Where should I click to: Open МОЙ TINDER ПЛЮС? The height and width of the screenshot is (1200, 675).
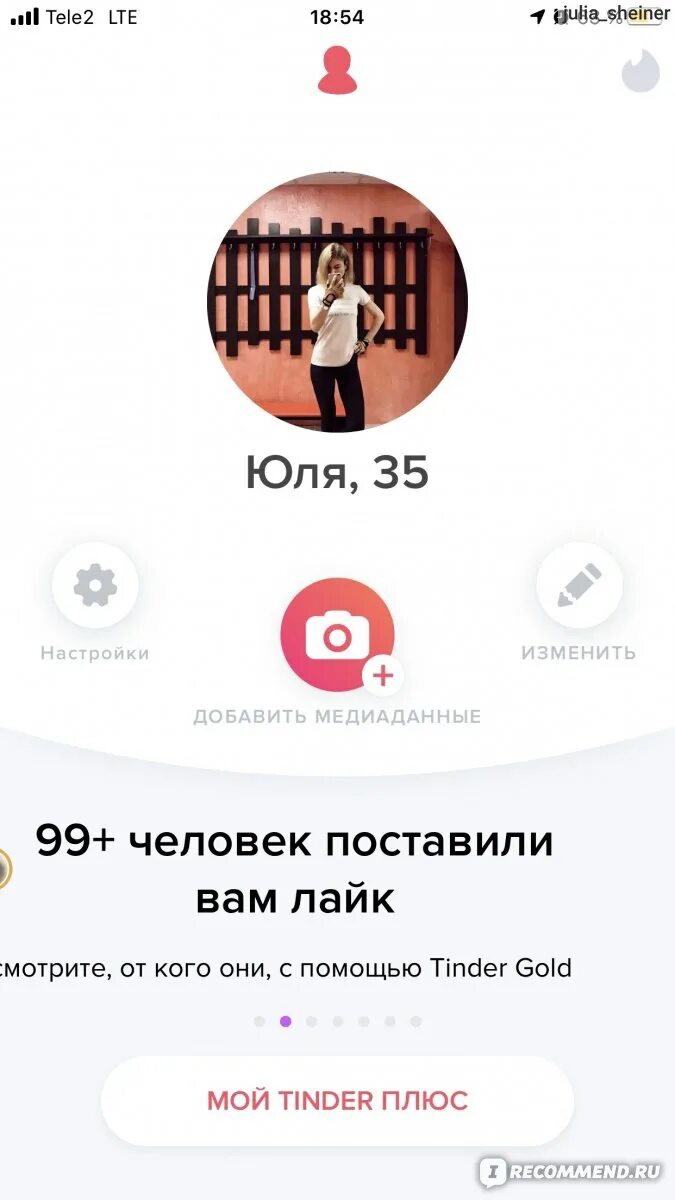[337, 1101]
